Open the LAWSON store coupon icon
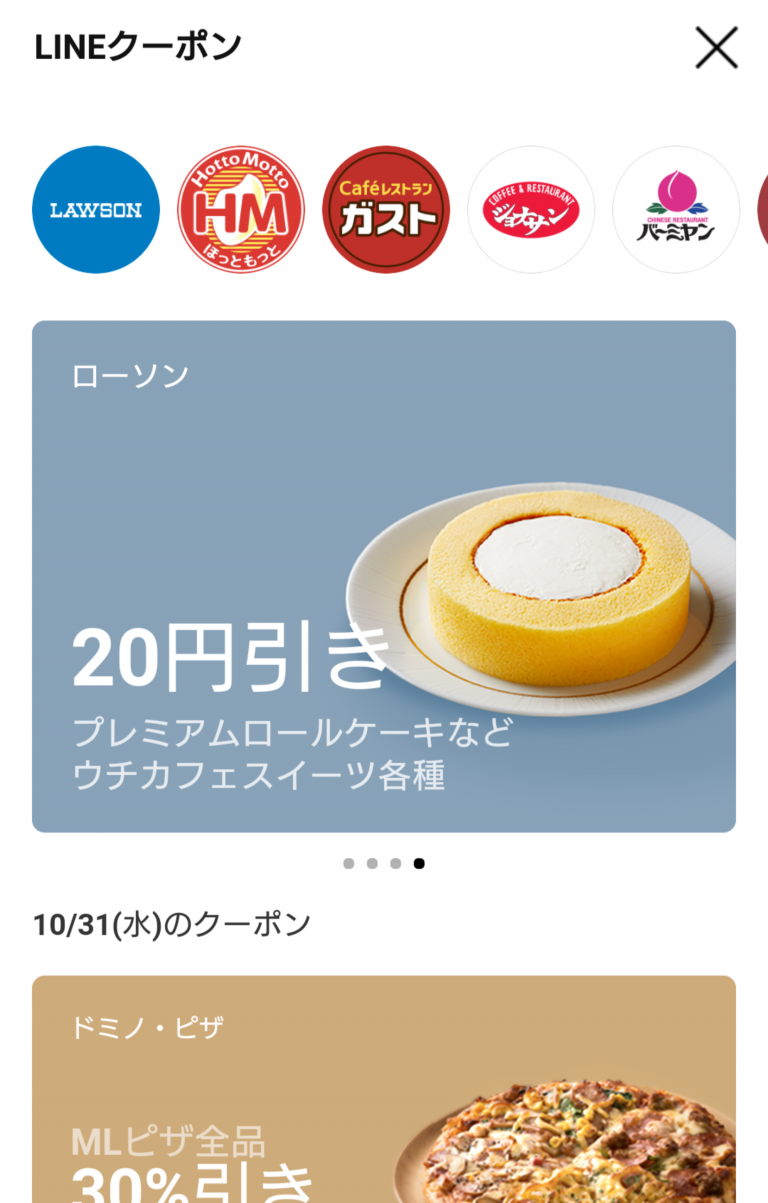The image size is (768, 1203). coord(95,209)
